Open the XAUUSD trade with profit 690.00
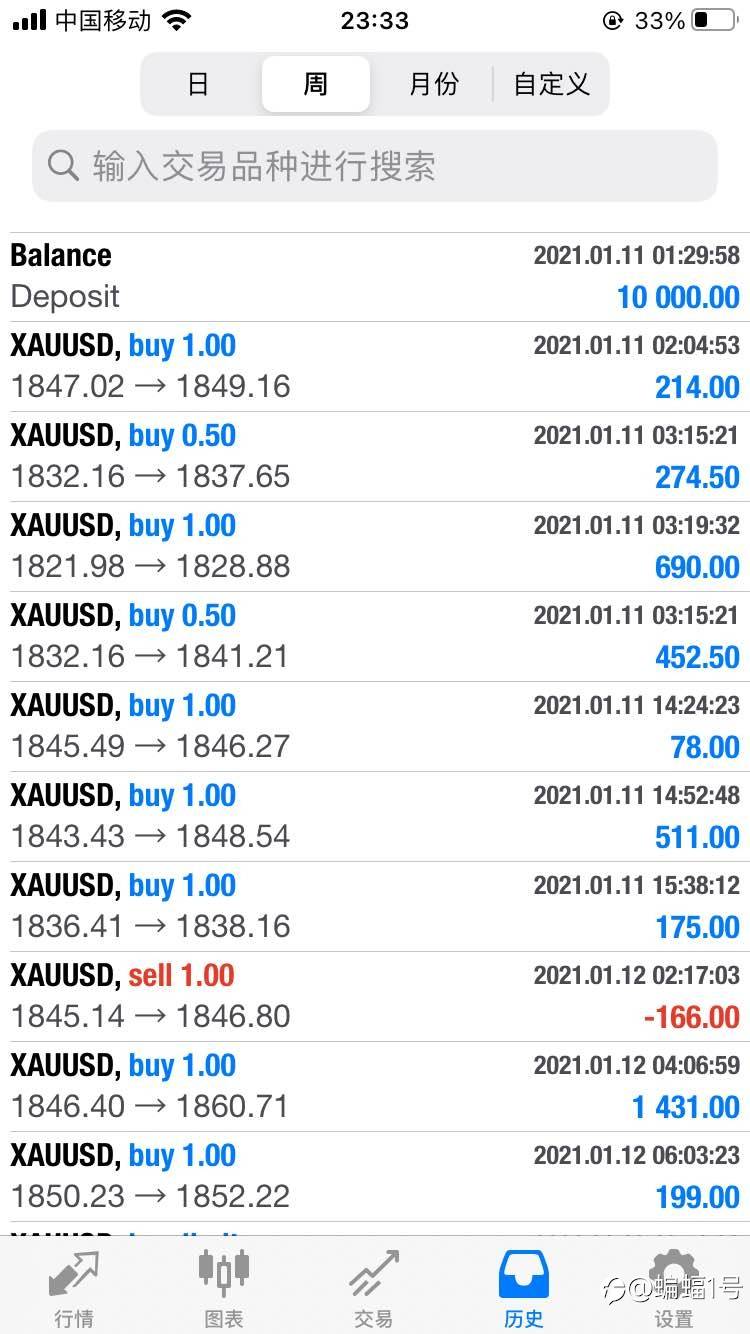Viewport: 750px width, 1334px height. [x=375, y=547]
